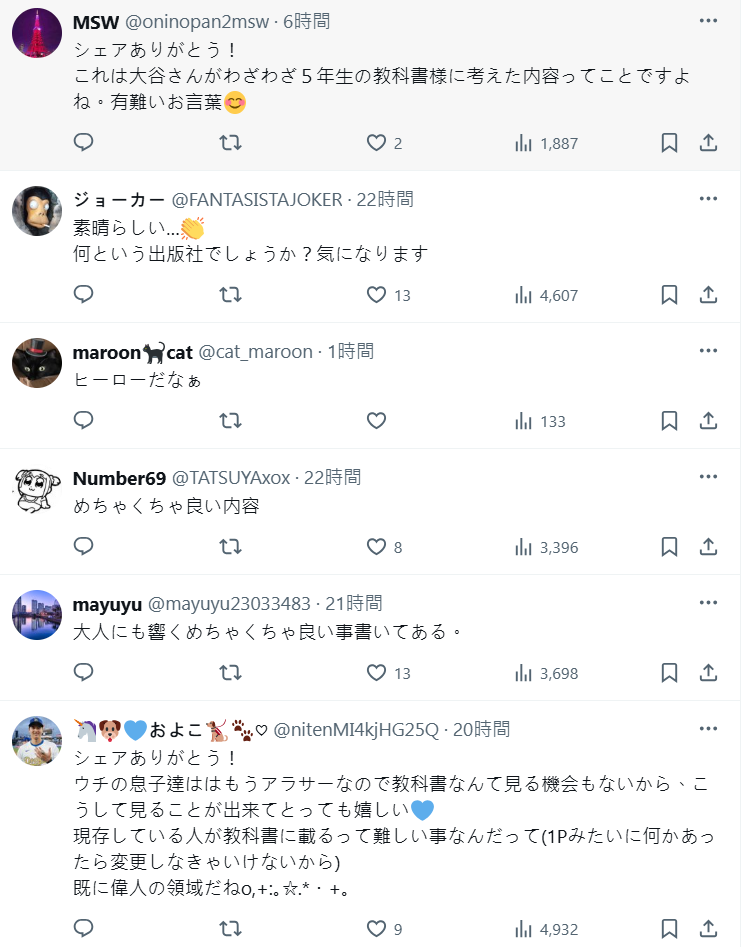Reply to MSW's post
Image resolution: width=742 pixels, height=947 pixels.
click(x=84, y=143)
